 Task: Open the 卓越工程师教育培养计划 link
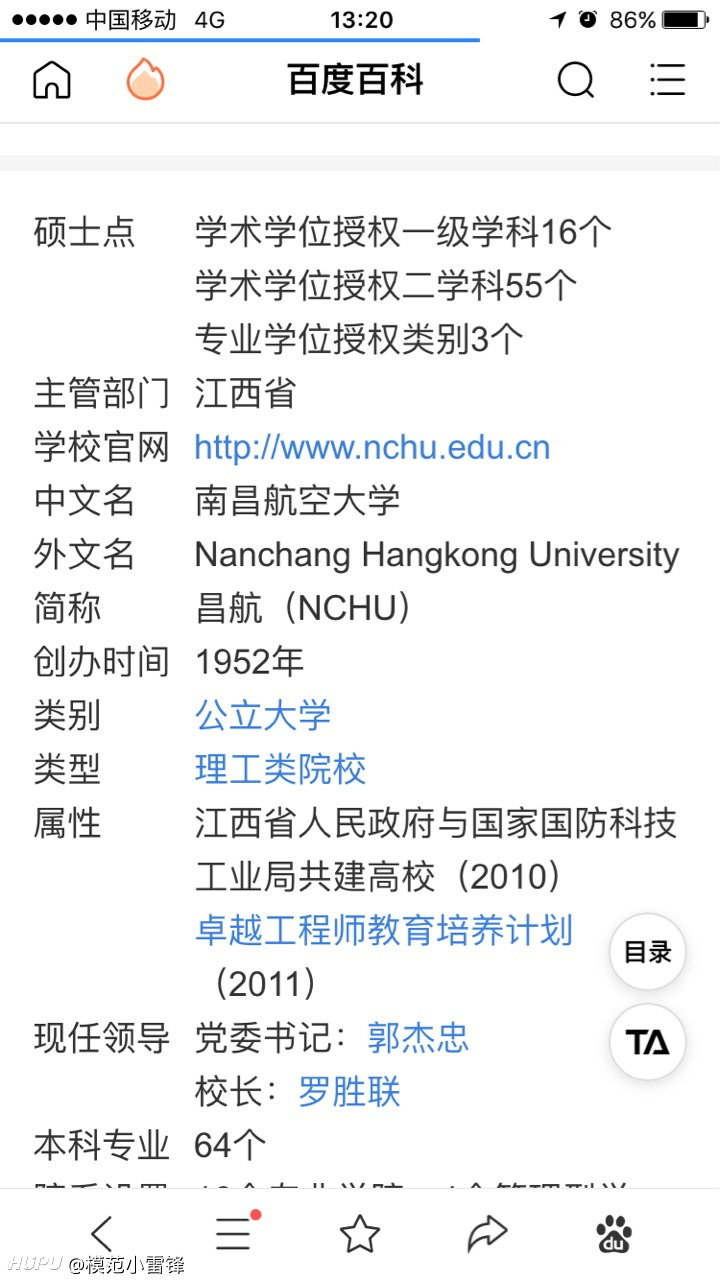[384, 930]
